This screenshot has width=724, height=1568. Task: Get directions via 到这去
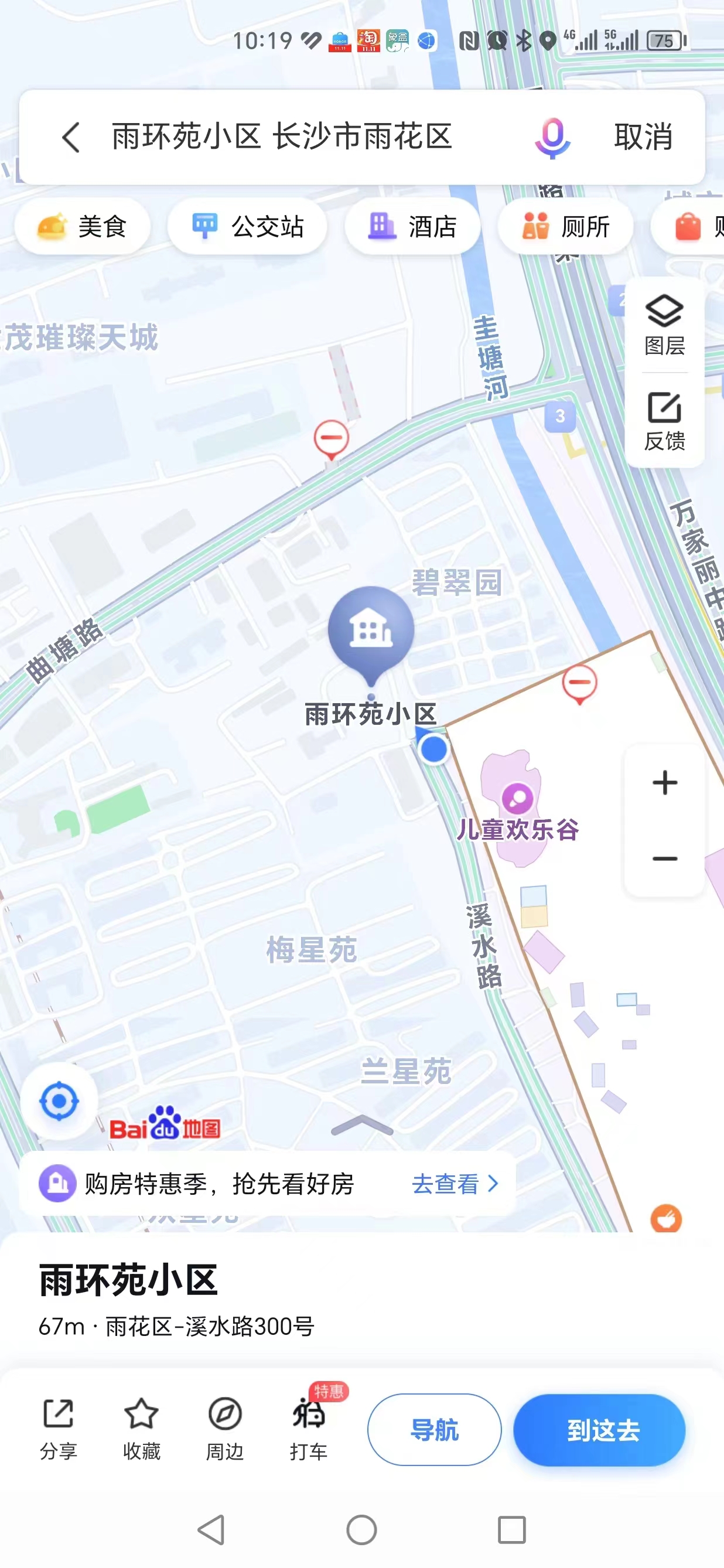point(599,1429)
